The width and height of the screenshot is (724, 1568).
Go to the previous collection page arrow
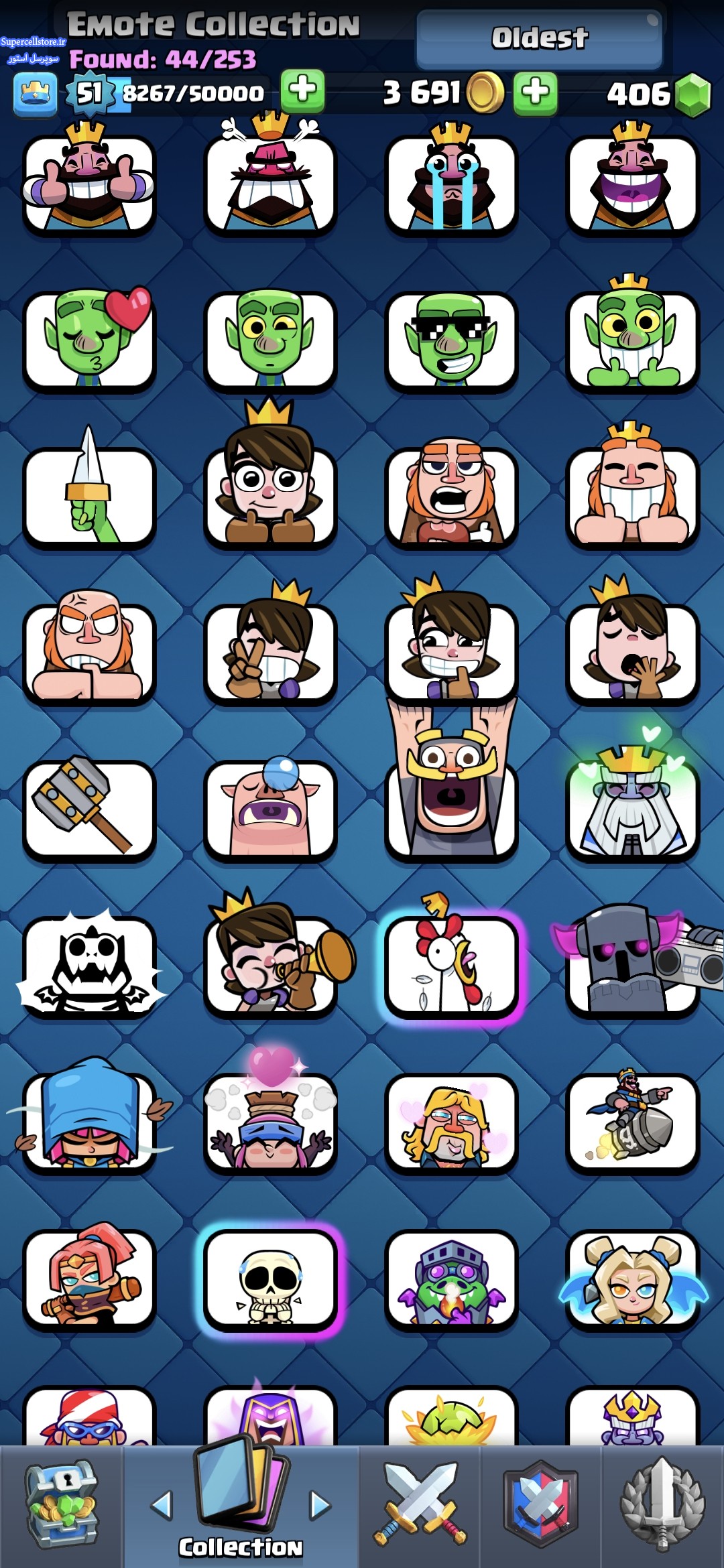[x=162, y=1505]
